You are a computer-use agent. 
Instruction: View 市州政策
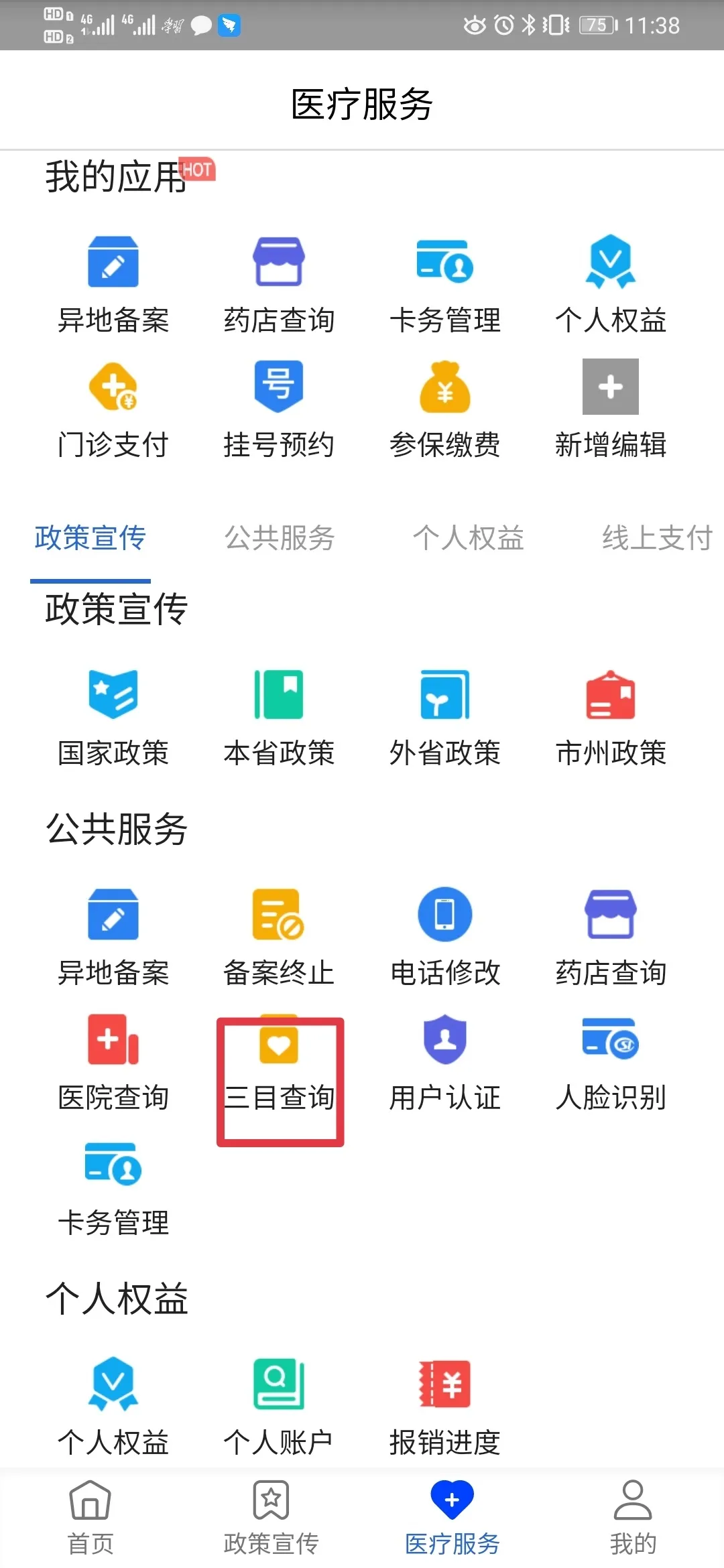pos(611,718)
